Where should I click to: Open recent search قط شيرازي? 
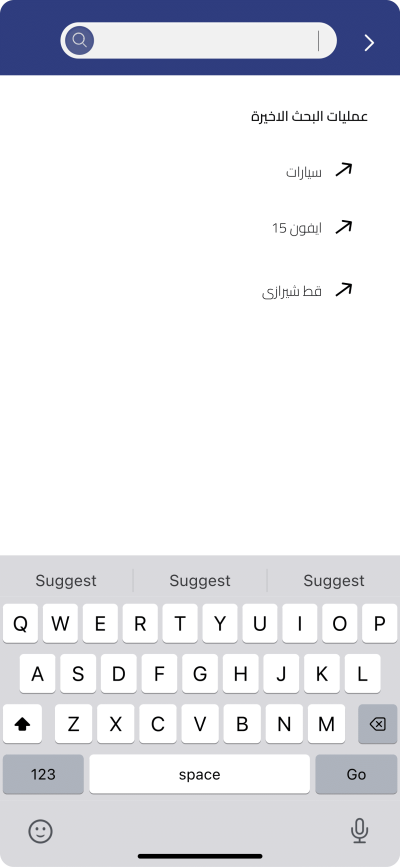coord(307,291)
